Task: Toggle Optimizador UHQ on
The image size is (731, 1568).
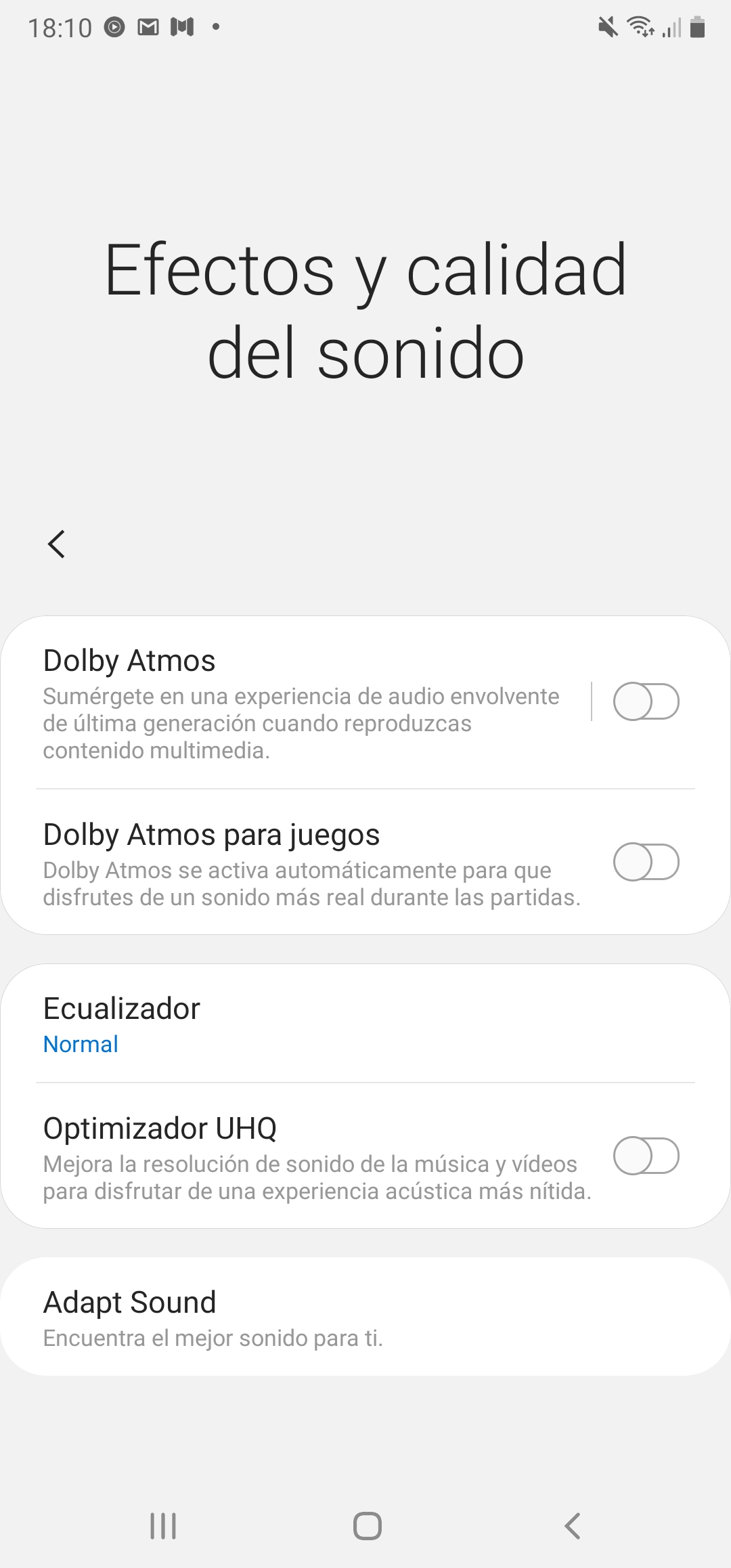Action: tap(646, 1156)
